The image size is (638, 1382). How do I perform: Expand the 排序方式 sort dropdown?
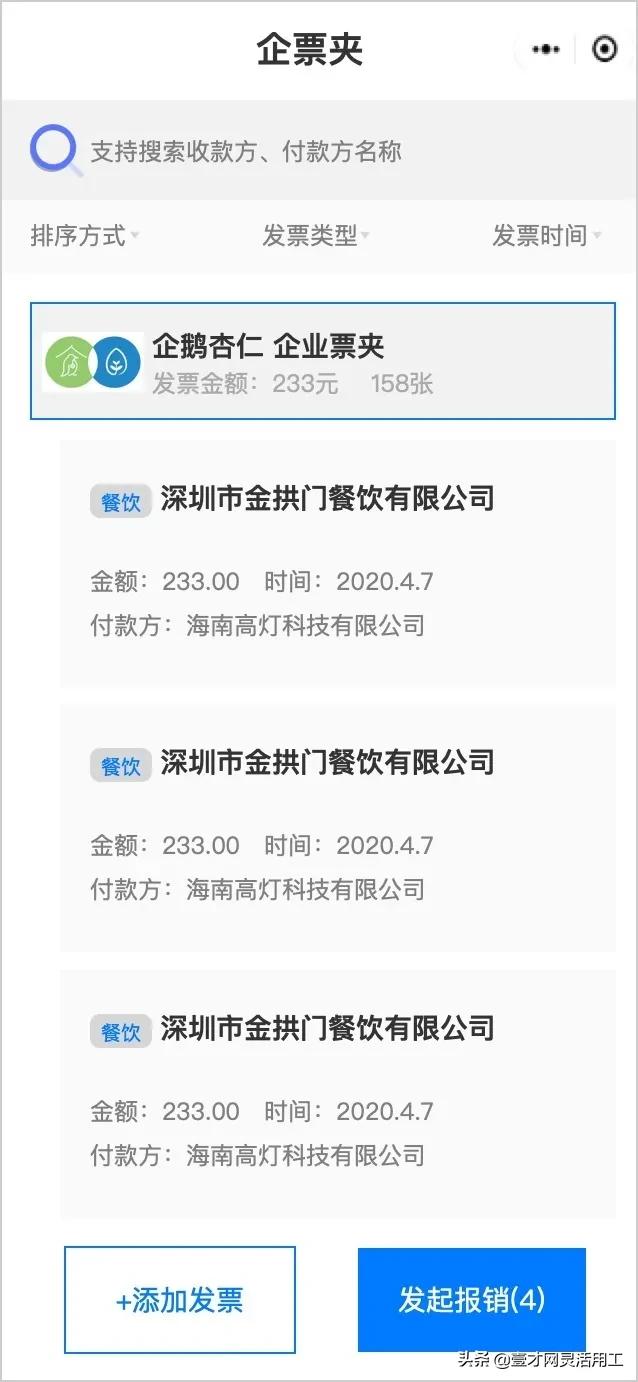tap(85, 236)
